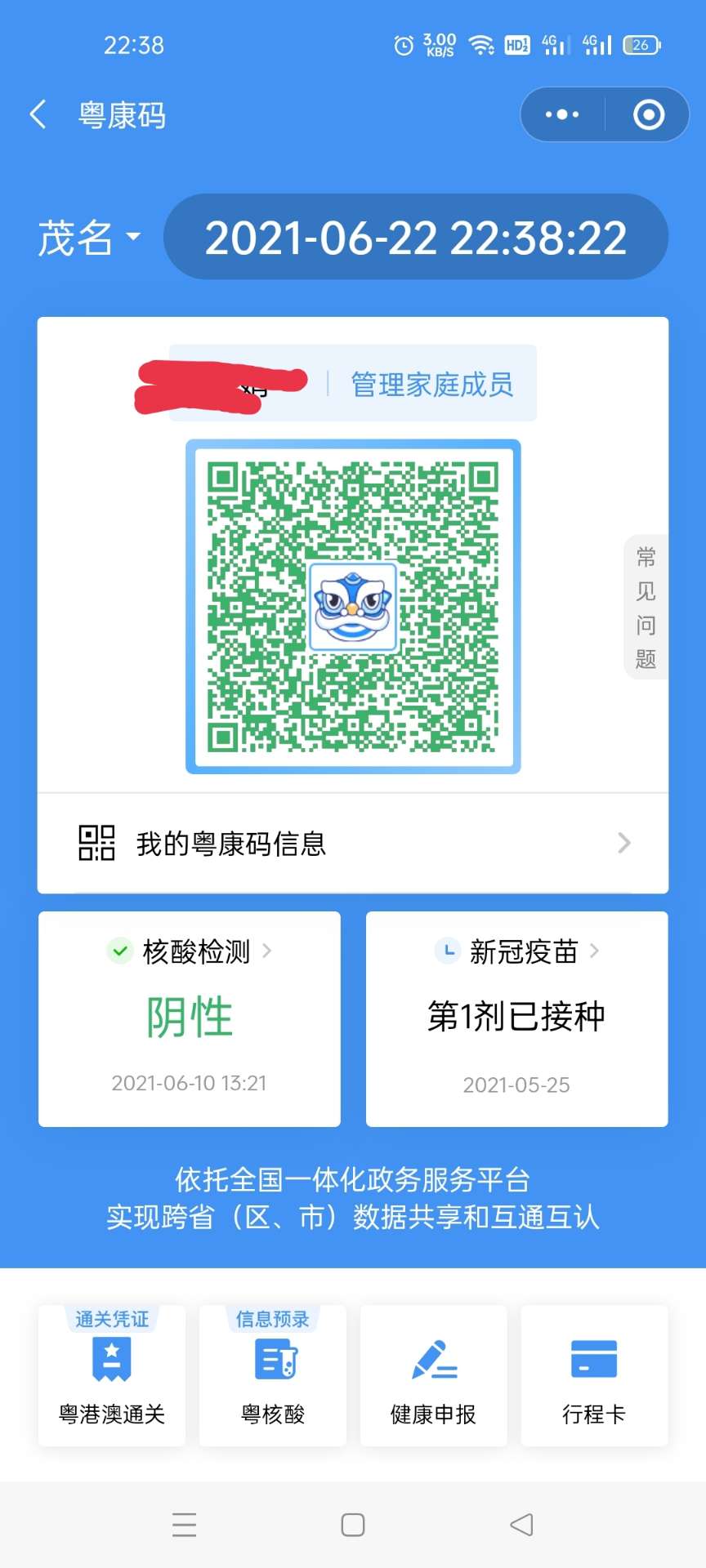Screen dimensions: 706x1568
Task: Close the mini program with the circle button
Action: point(649,115)
